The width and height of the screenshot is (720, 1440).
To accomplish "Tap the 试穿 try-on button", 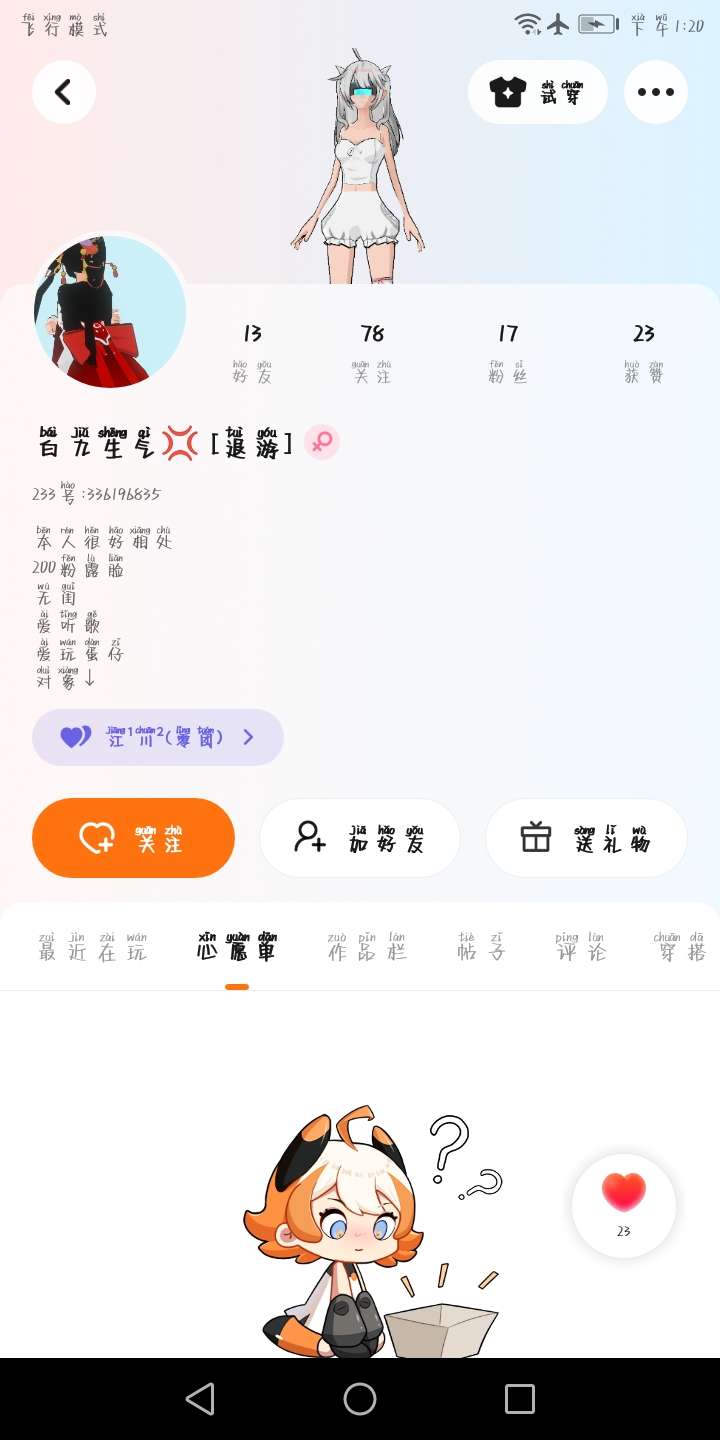I will [537, 92].
